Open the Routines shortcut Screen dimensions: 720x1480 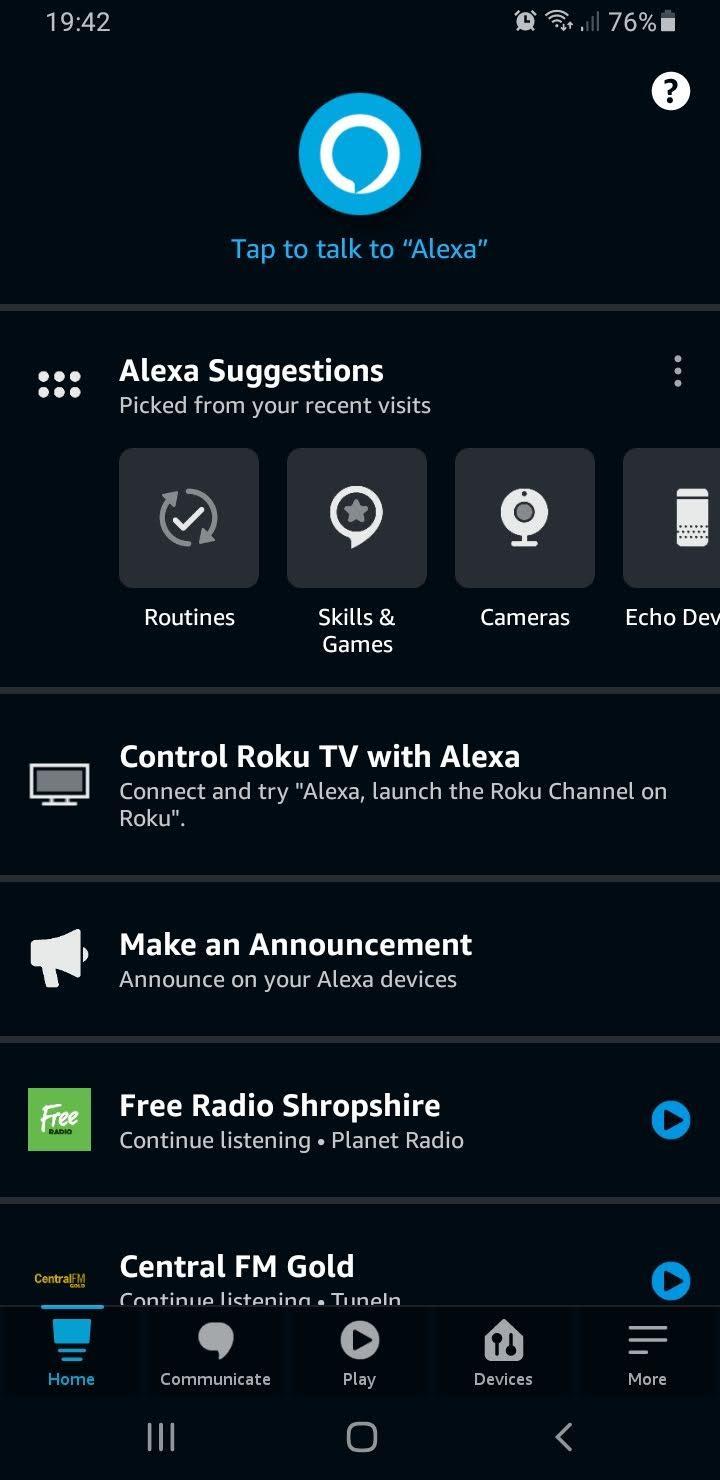pos(189,518)
